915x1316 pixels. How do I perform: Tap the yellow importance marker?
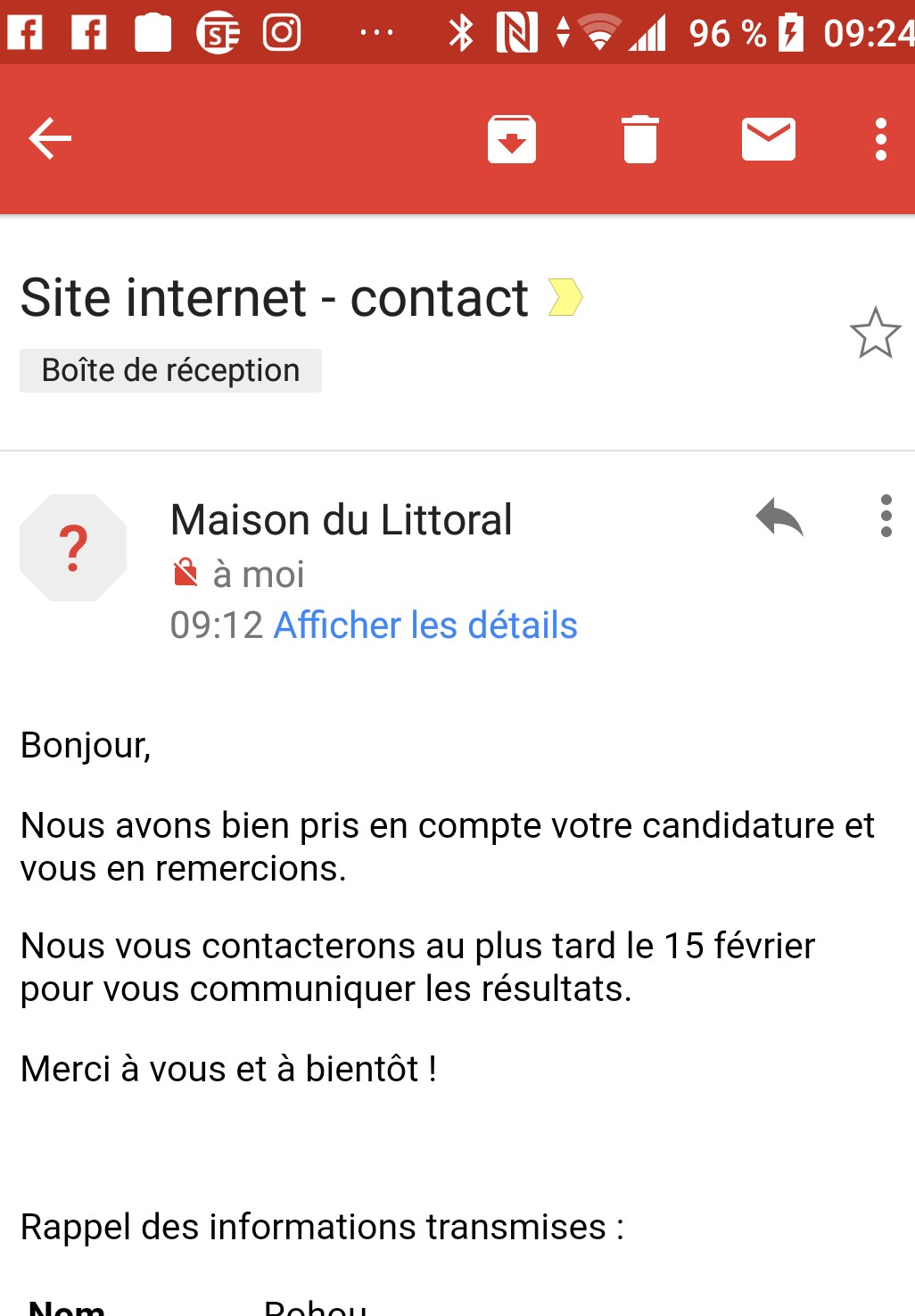tap(565, 297)
